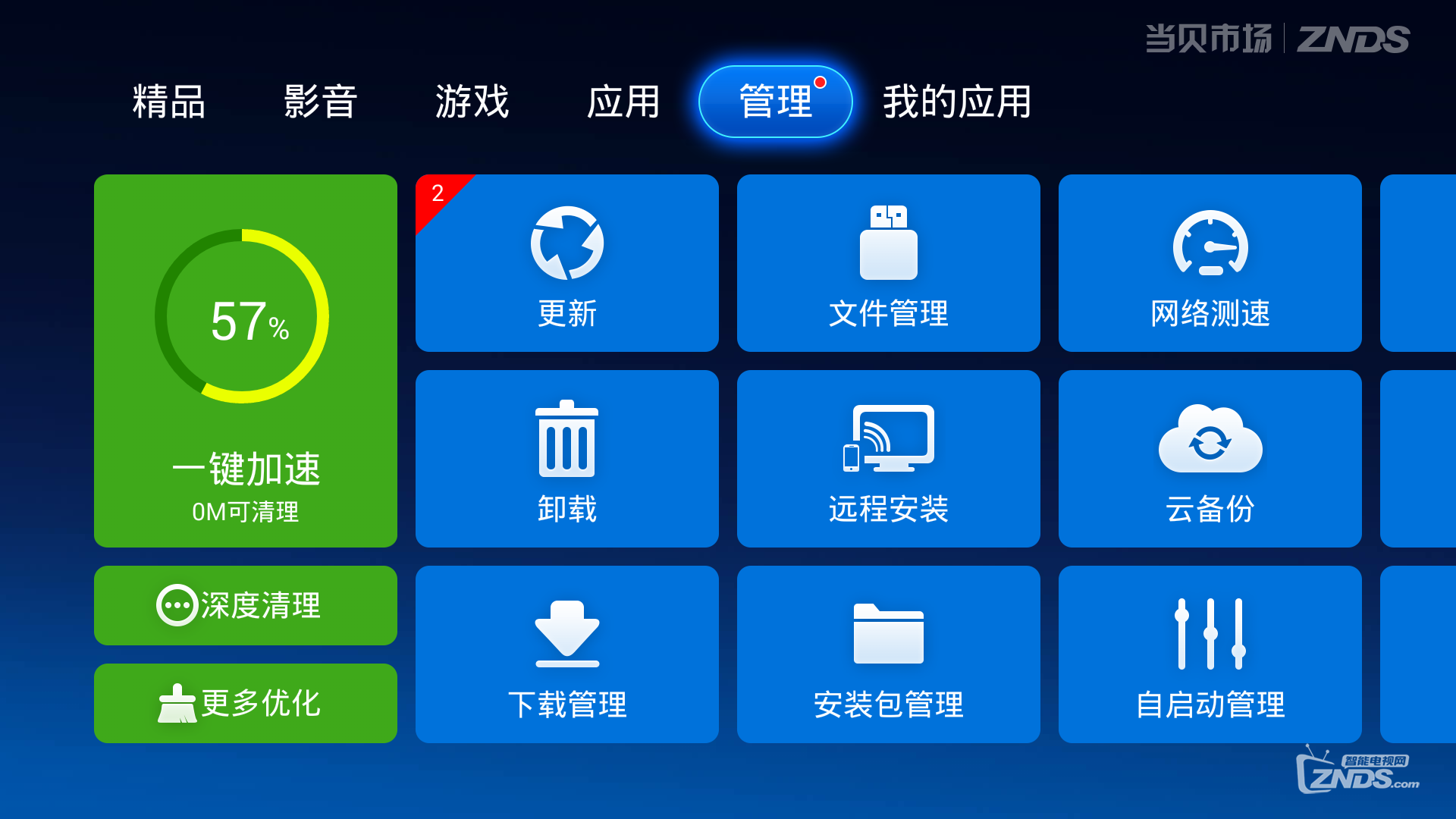Open the 我的应用 tab
The height and width of the screenshot is (819, 1456).
957,102
